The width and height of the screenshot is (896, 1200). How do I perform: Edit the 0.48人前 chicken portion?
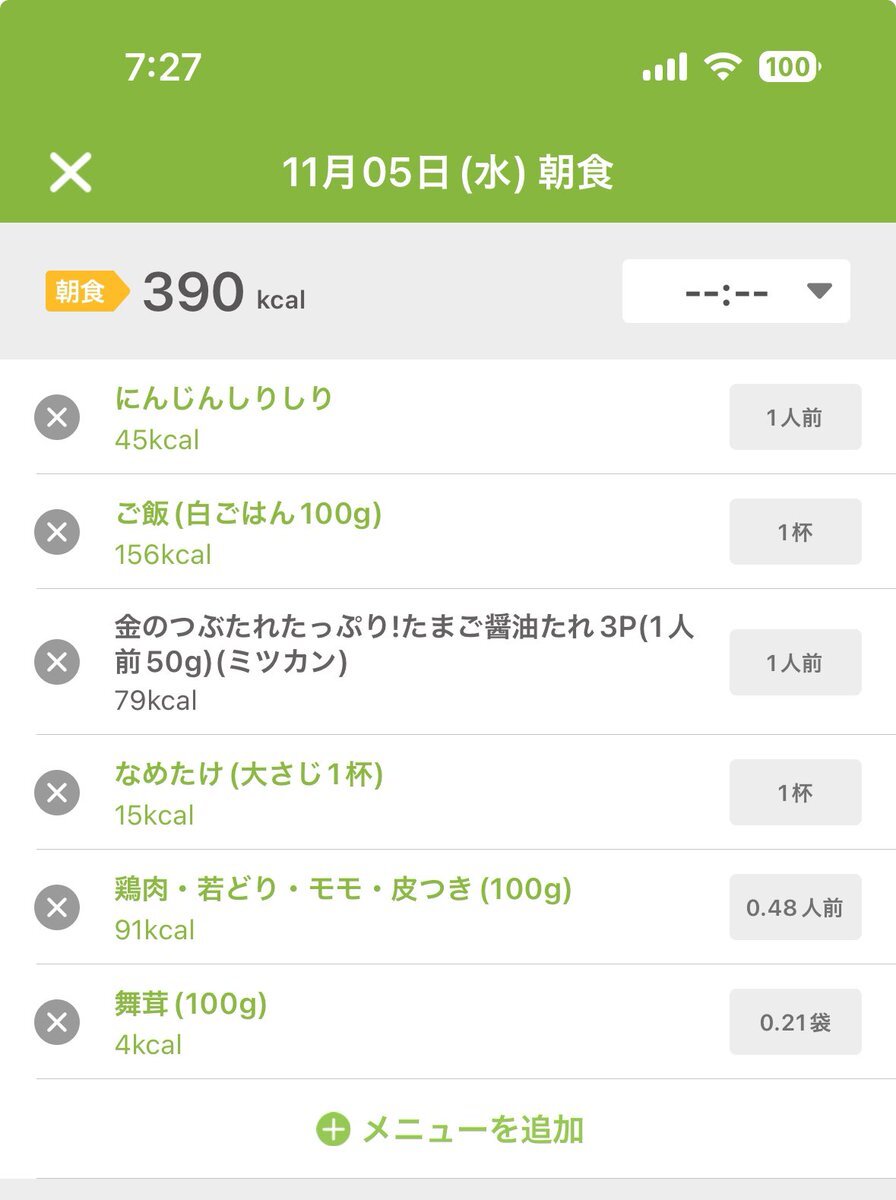(x=795, y=908)
